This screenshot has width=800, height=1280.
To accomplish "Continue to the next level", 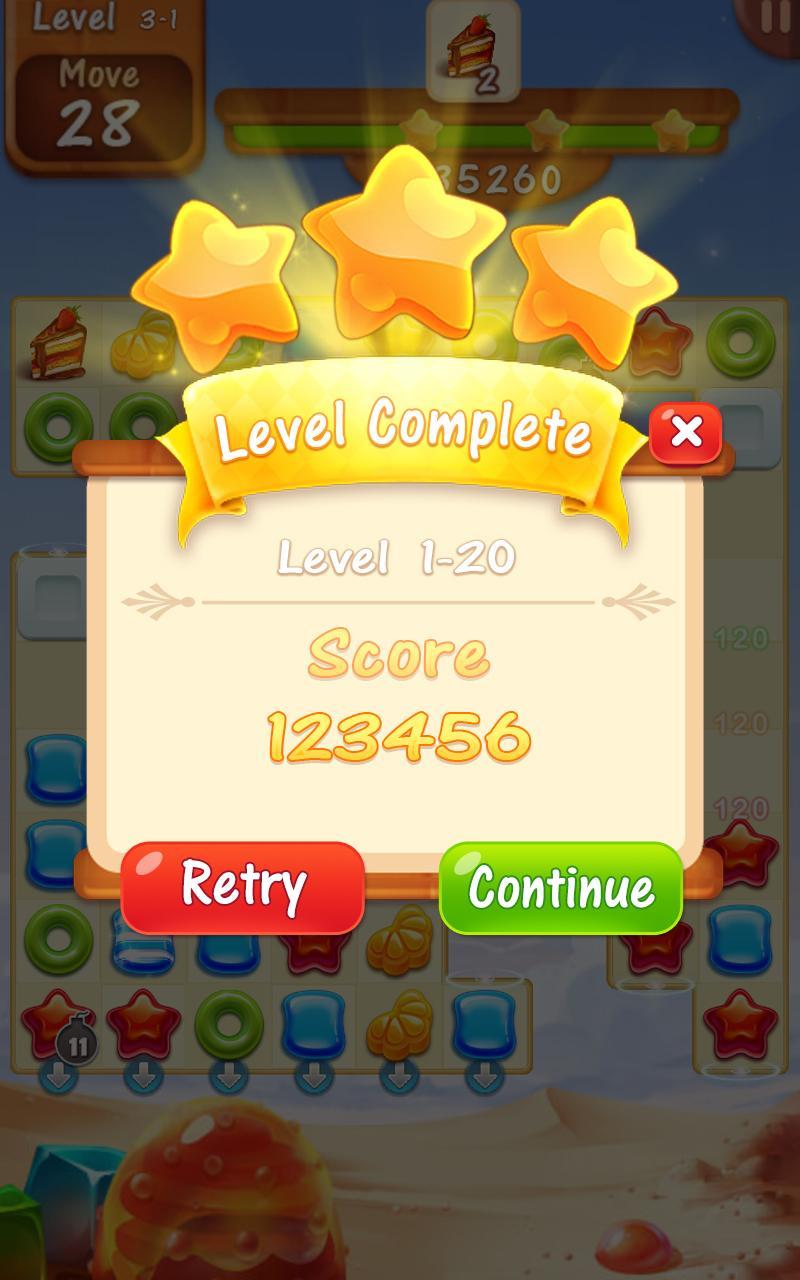I will (561, 887).
